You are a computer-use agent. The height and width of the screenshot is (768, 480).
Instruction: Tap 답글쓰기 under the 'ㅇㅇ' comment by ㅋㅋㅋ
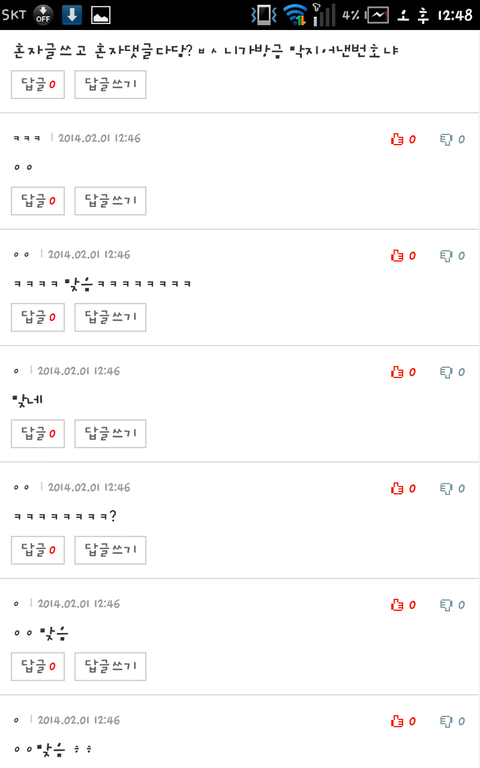[x=110, y=201]
